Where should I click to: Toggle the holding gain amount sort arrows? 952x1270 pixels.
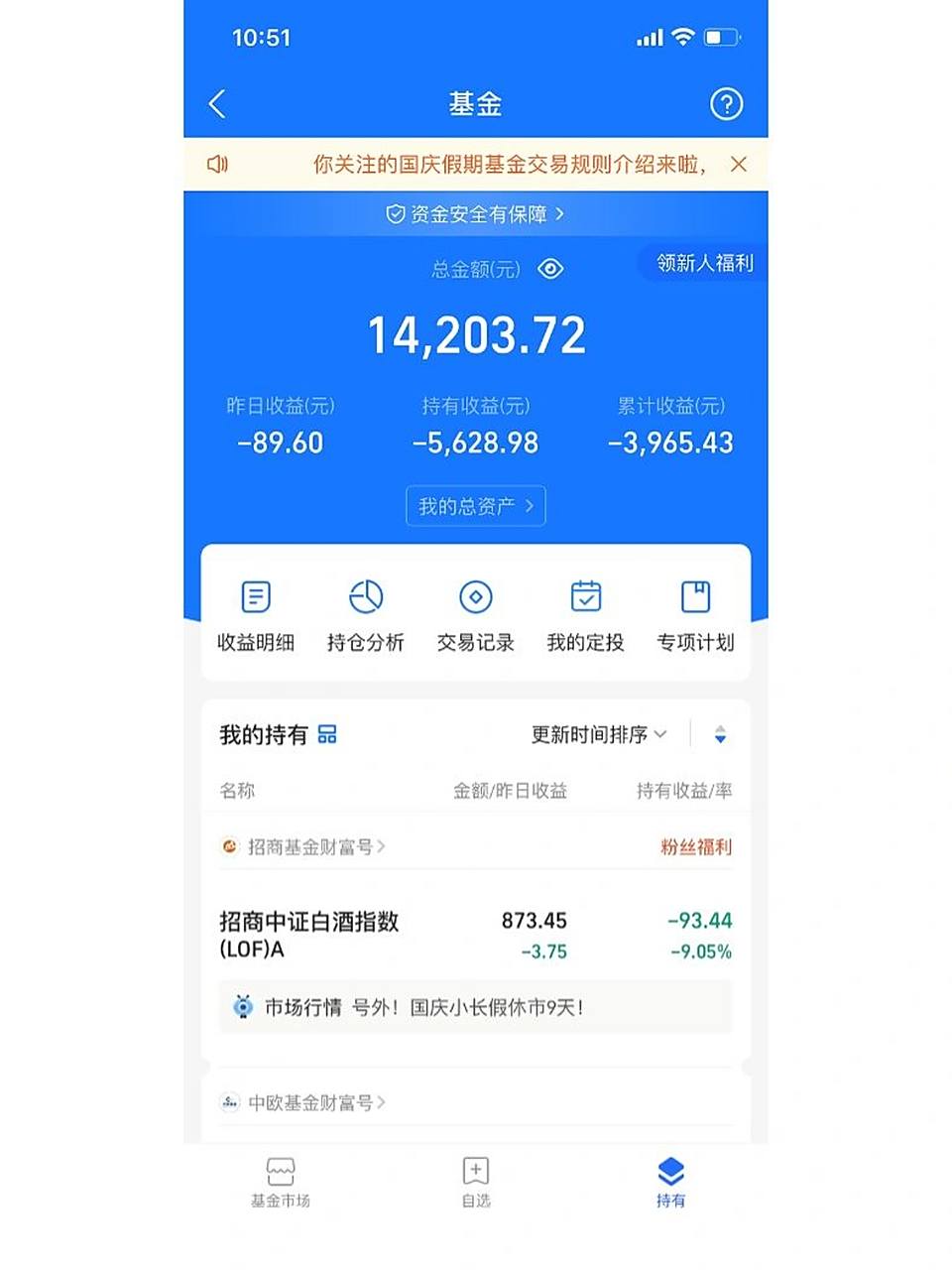pyautogui.click(x=720, y=734)
